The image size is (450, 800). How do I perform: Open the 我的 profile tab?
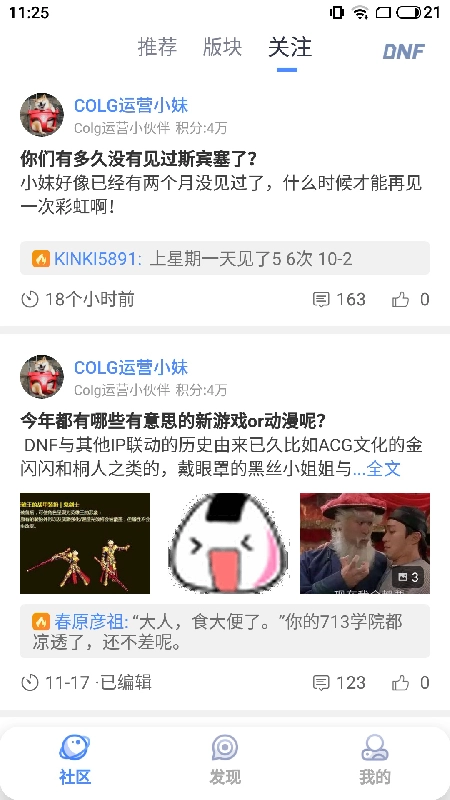click(375, 760)
